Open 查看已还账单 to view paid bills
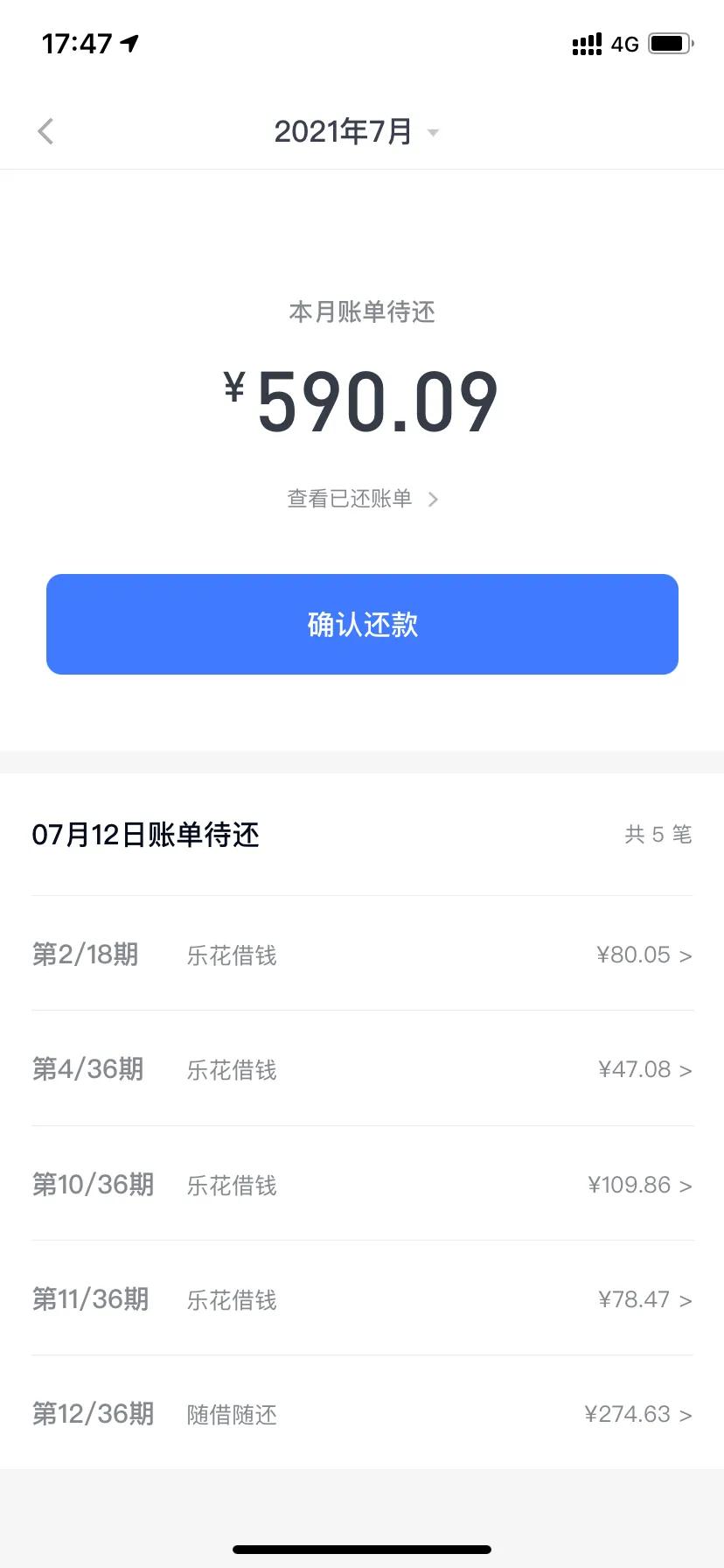The width and height of the screenshot is (724, 1568). coord(349,499)
